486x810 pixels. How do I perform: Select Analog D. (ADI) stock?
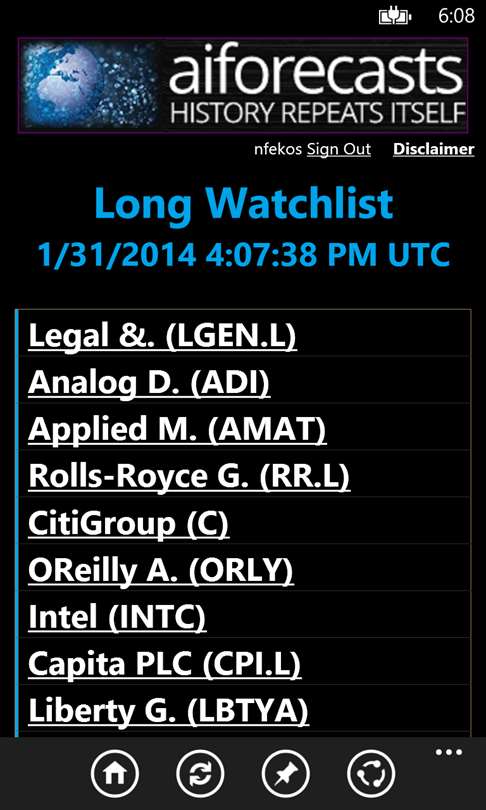149,383
